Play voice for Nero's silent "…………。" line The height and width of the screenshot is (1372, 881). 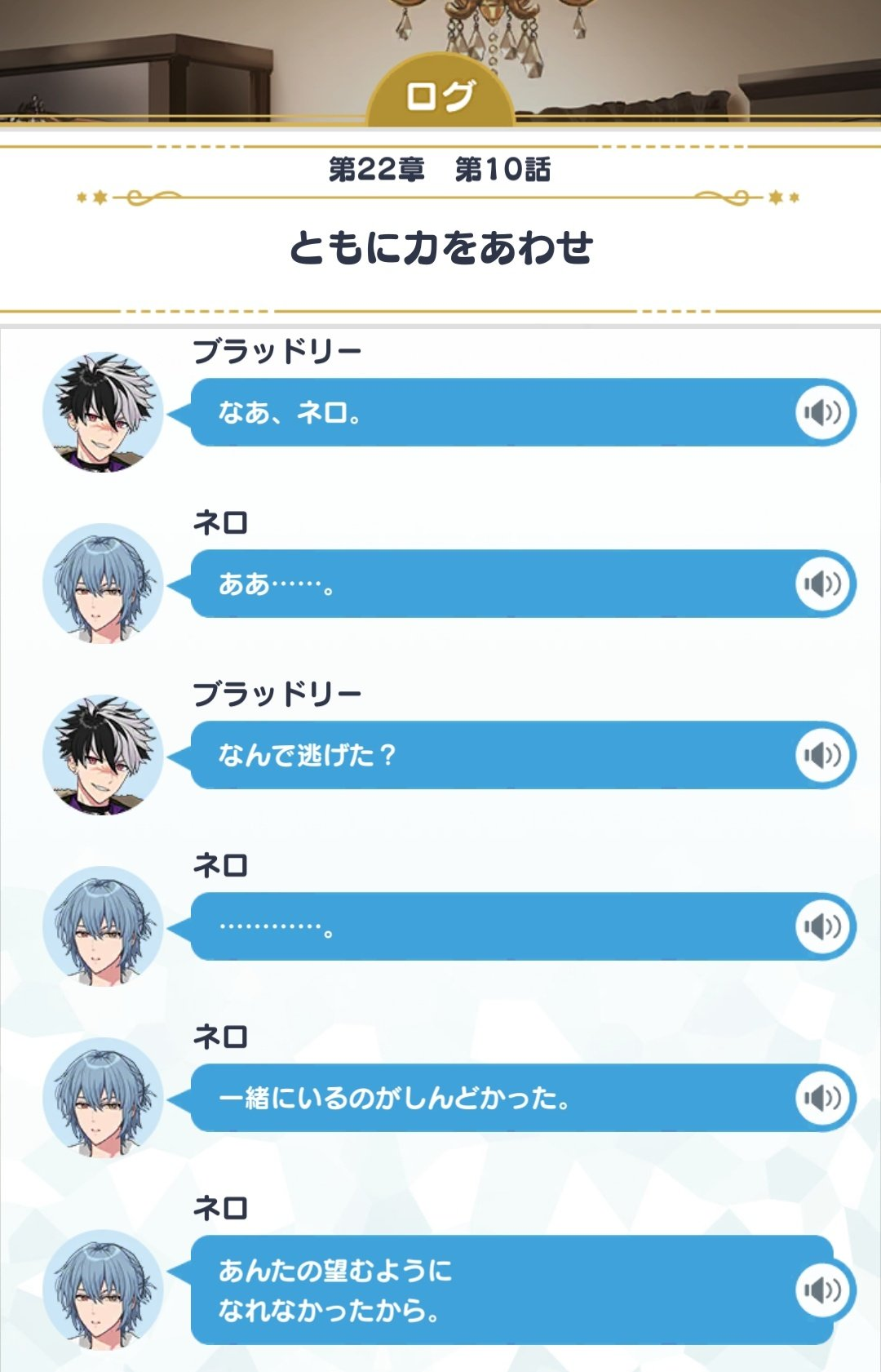click(x=822, y=927)
